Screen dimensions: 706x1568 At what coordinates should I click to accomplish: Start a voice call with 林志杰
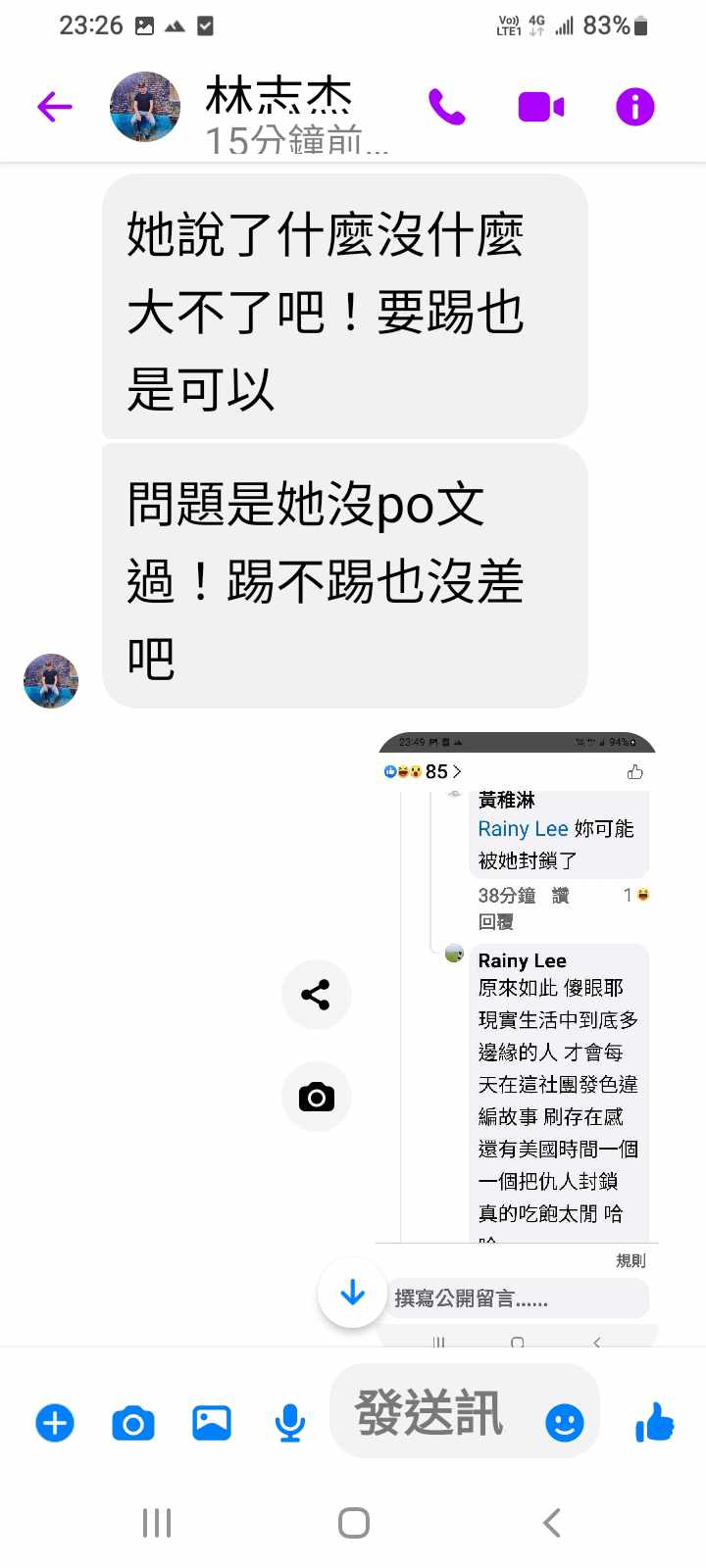(x=447, y=107)
